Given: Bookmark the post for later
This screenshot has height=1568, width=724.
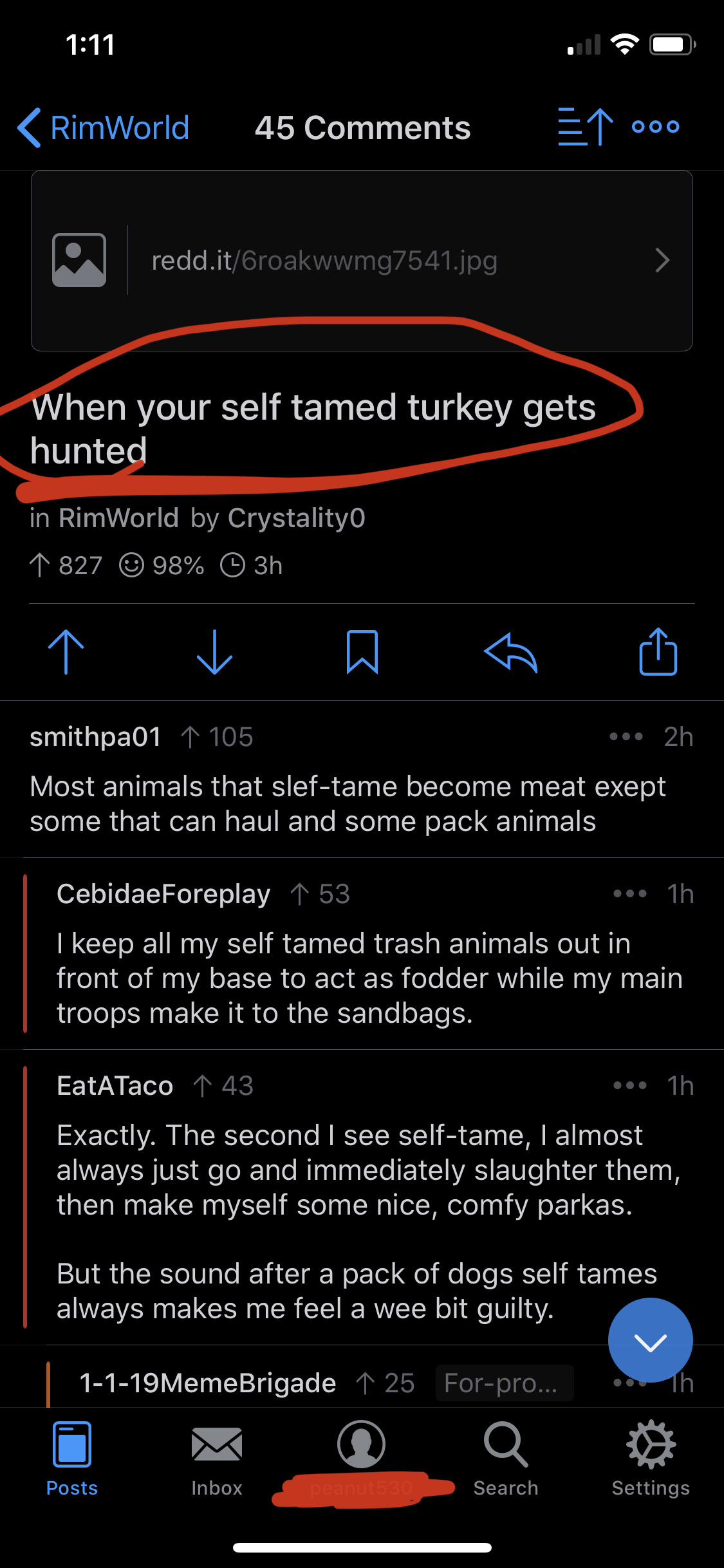Looking at the screenshot, I should pos(362,652).
